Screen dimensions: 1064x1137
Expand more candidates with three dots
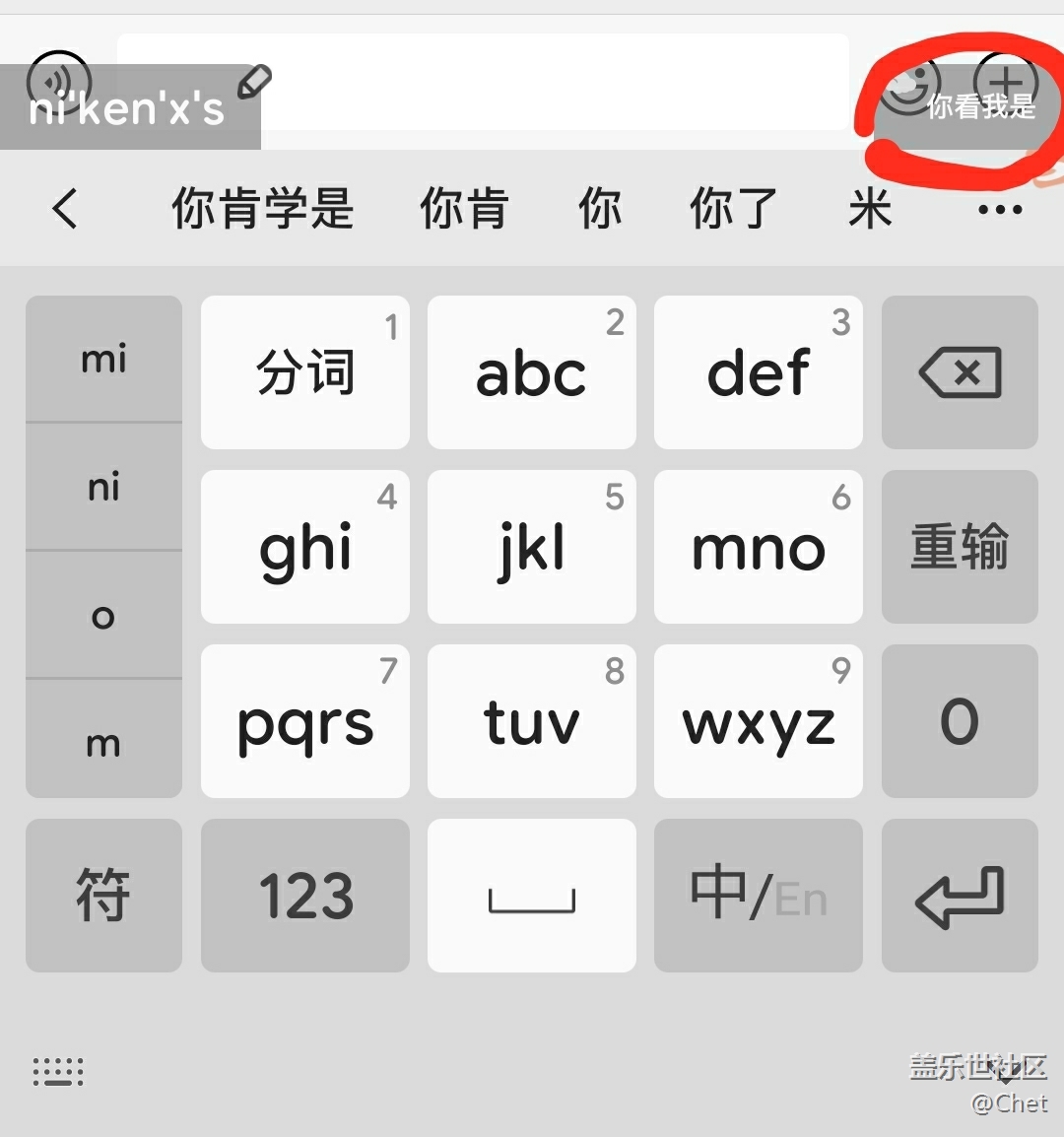pos(1000,209)
